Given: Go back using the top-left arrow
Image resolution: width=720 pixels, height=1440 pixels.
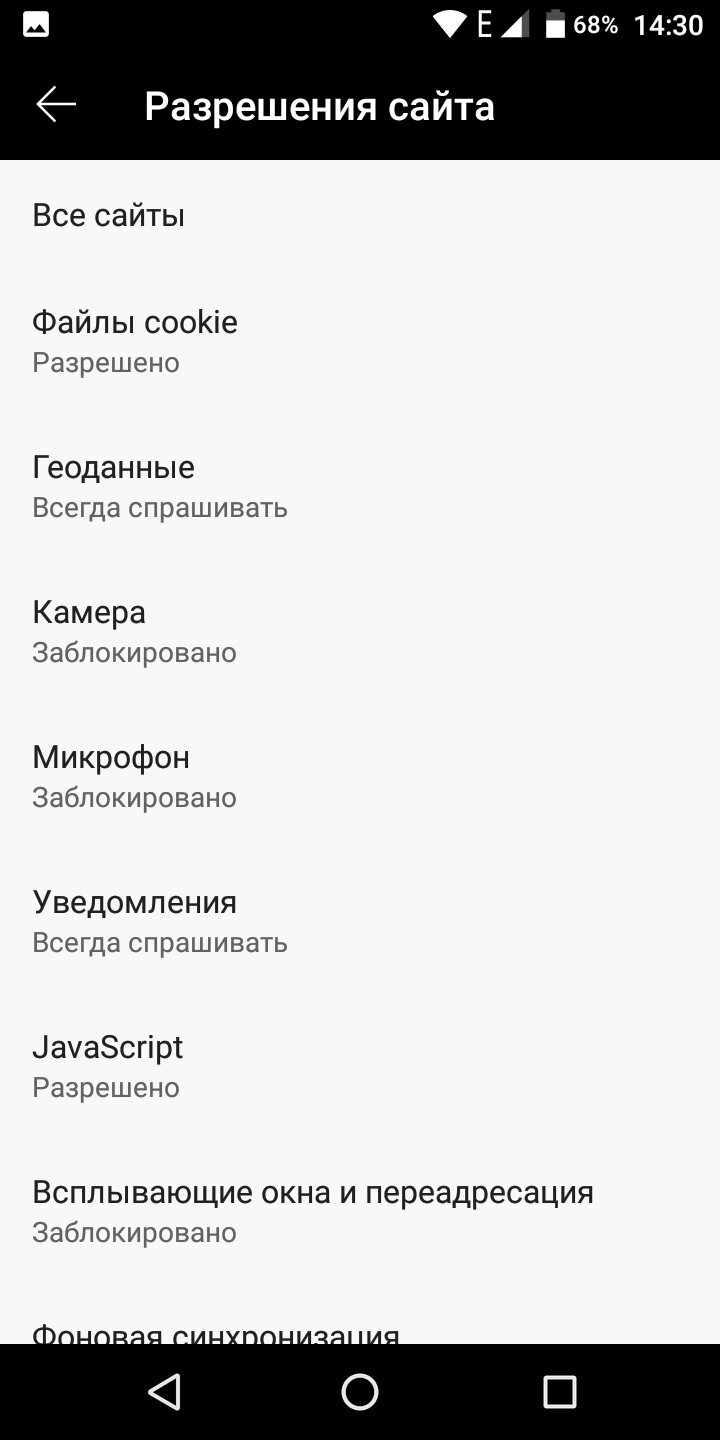Looking at the screenshot, I should pyautogui.click(x=56, y=105).
